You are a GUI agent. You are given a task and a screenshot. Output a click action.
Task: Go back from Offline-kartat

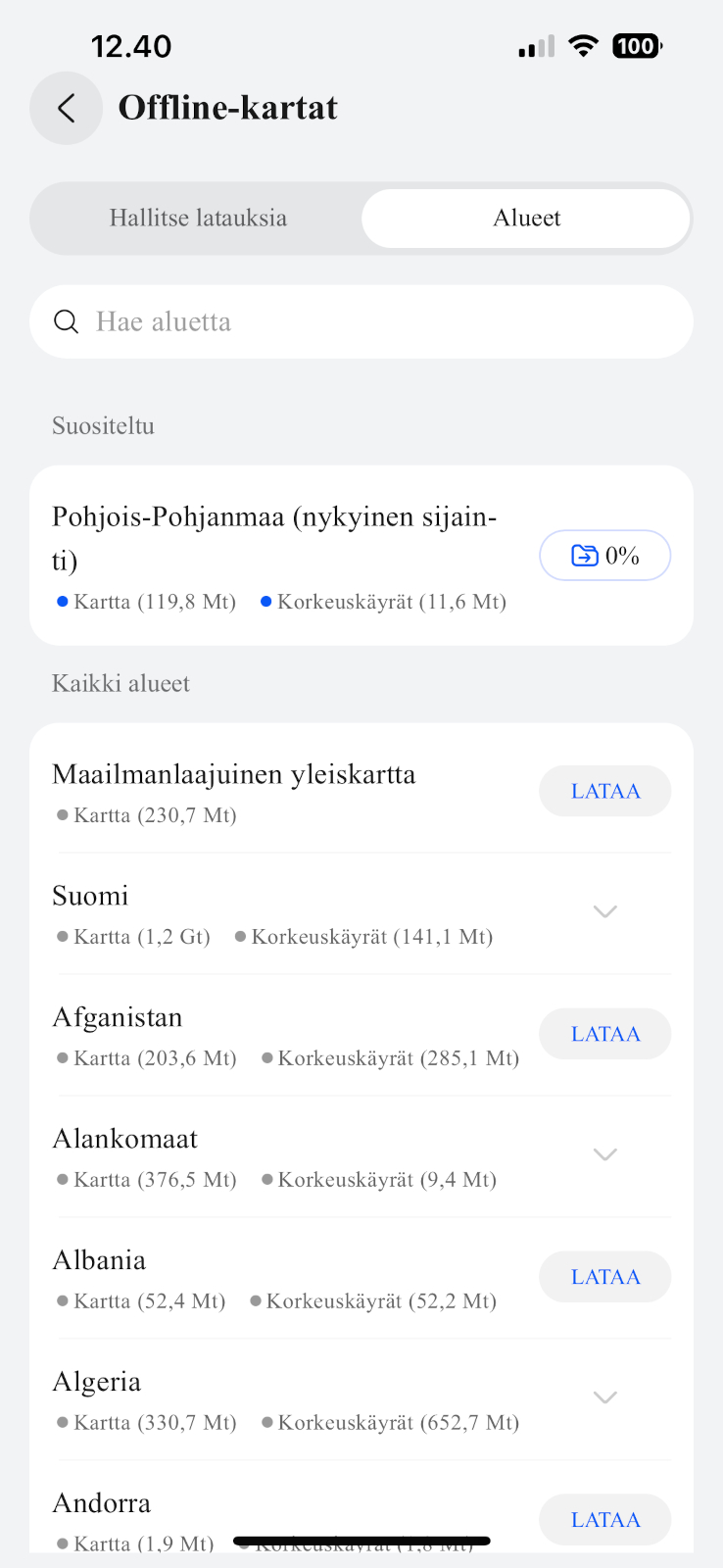(66, 108)
